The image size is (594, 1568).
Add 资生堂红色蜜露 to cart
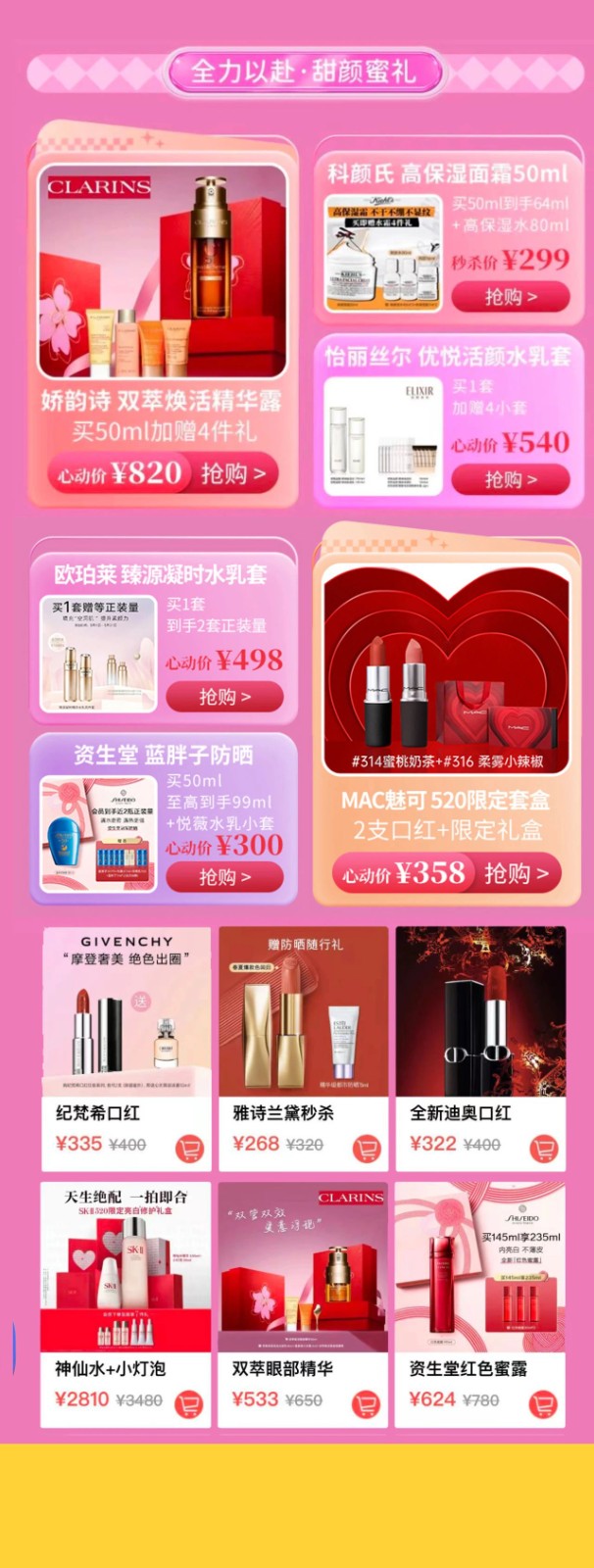point(543,1404)
